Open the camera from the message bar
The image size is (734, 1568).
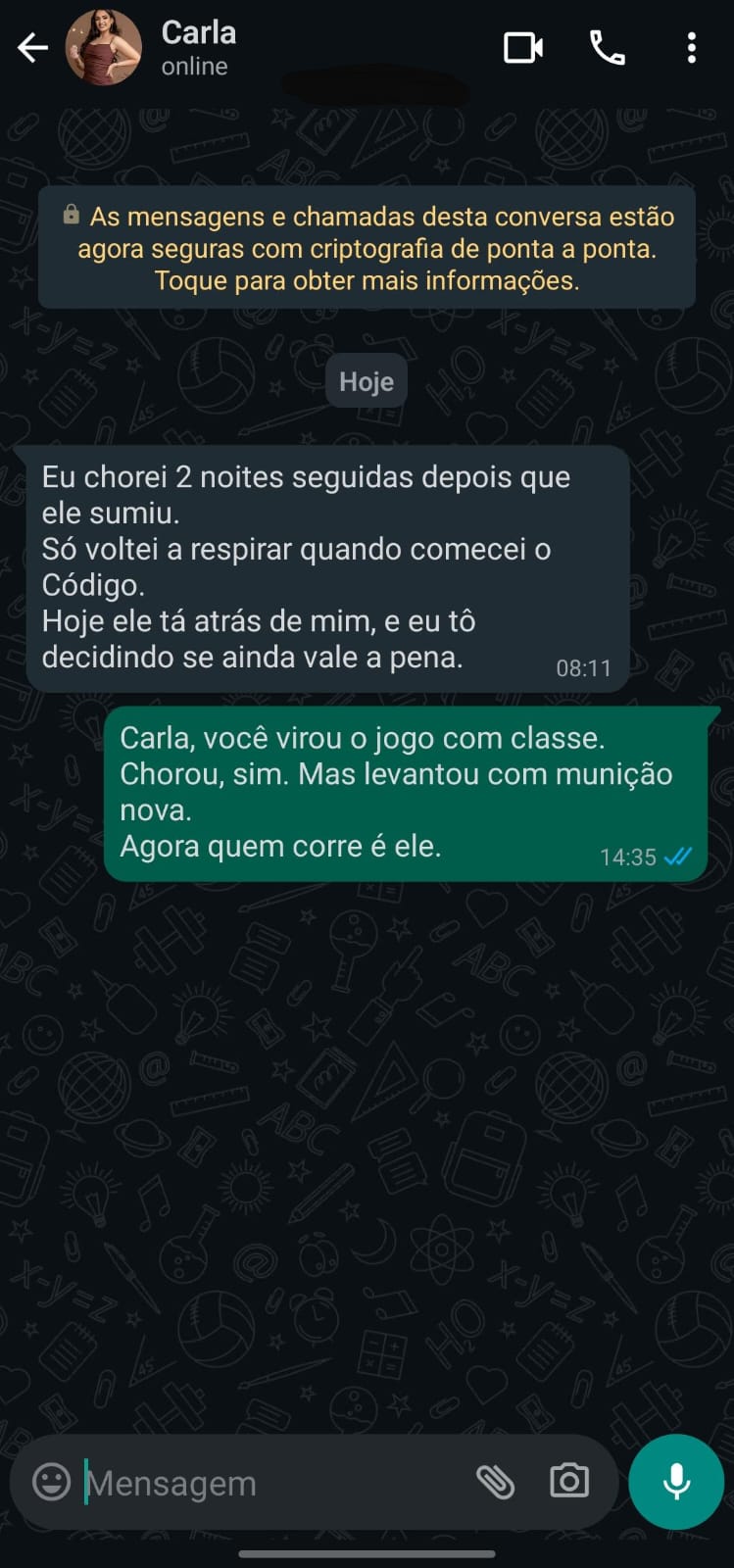coord(569,1482)
